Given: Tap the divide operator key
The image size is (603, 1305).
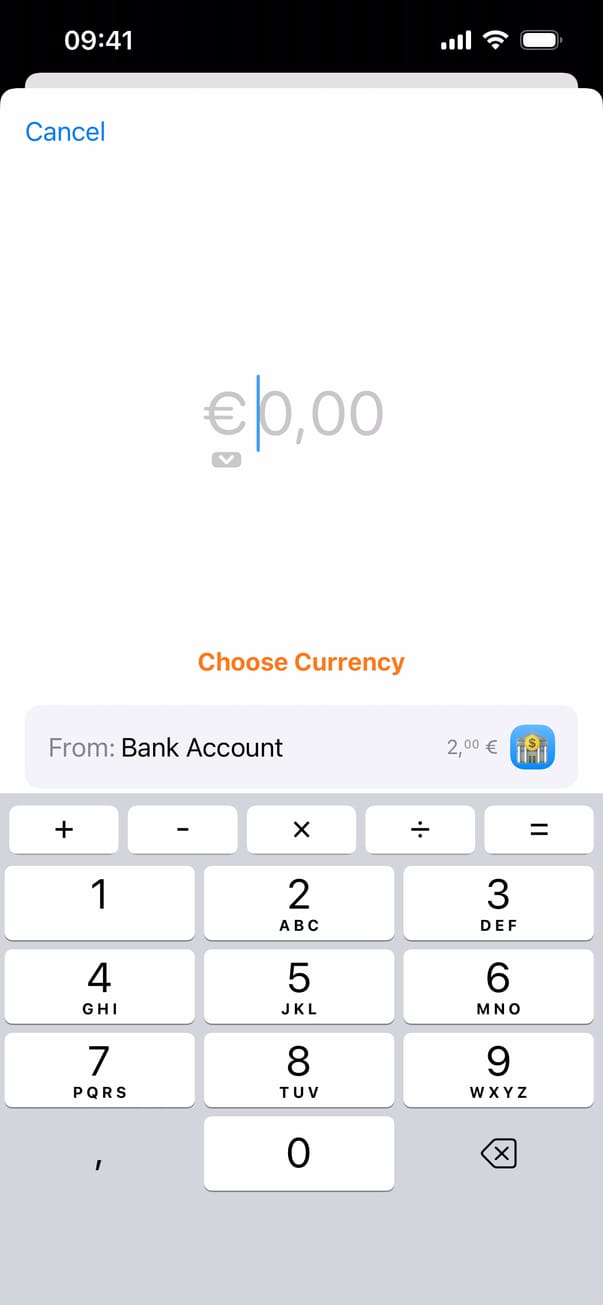Looking at the screenshot, I should pos(420,829).
